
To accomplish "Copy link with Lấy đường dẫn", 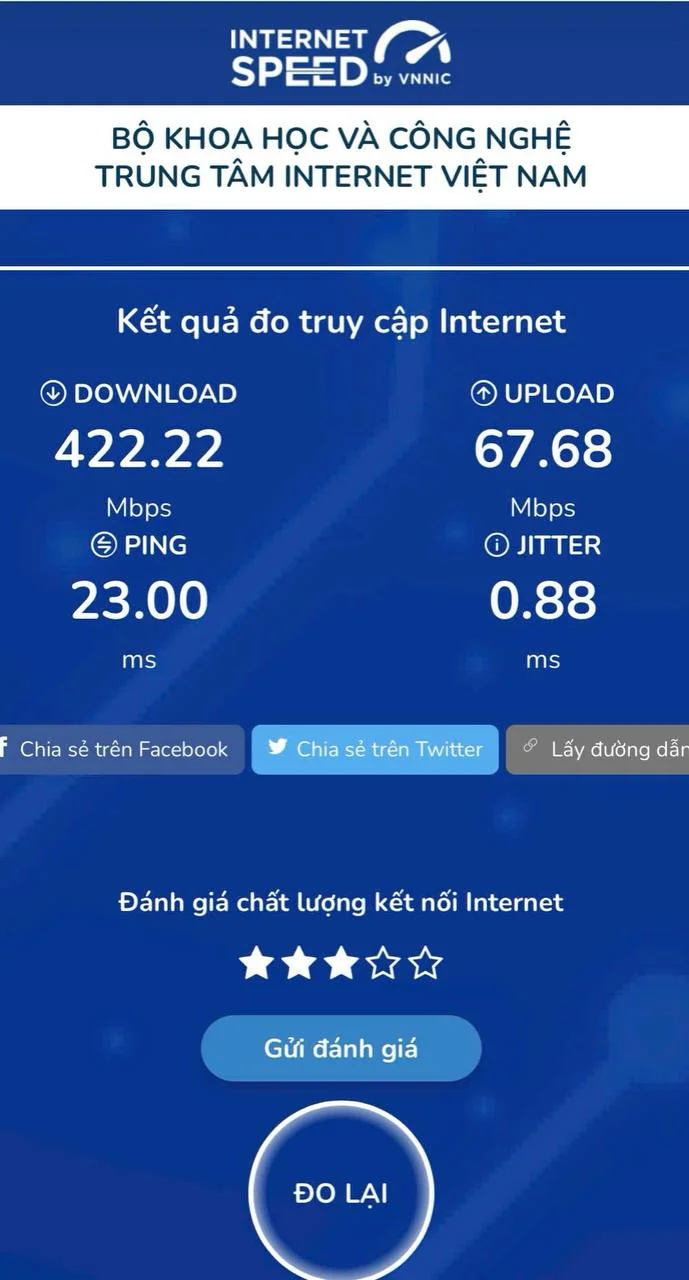I will pyautogui.click(x=598, y=749).
